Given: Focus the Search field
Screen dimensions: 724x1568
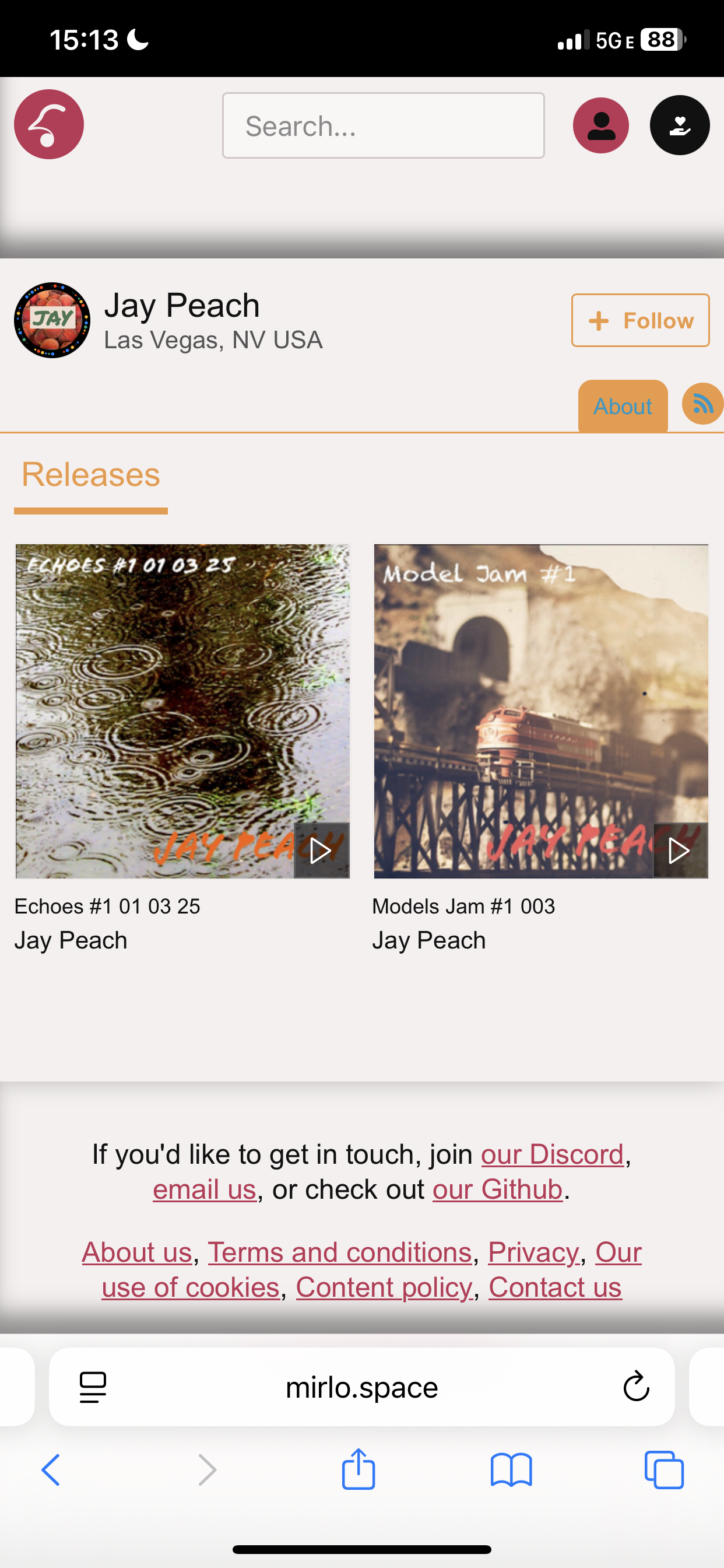Looking at the screenshot, I should 382,125.
